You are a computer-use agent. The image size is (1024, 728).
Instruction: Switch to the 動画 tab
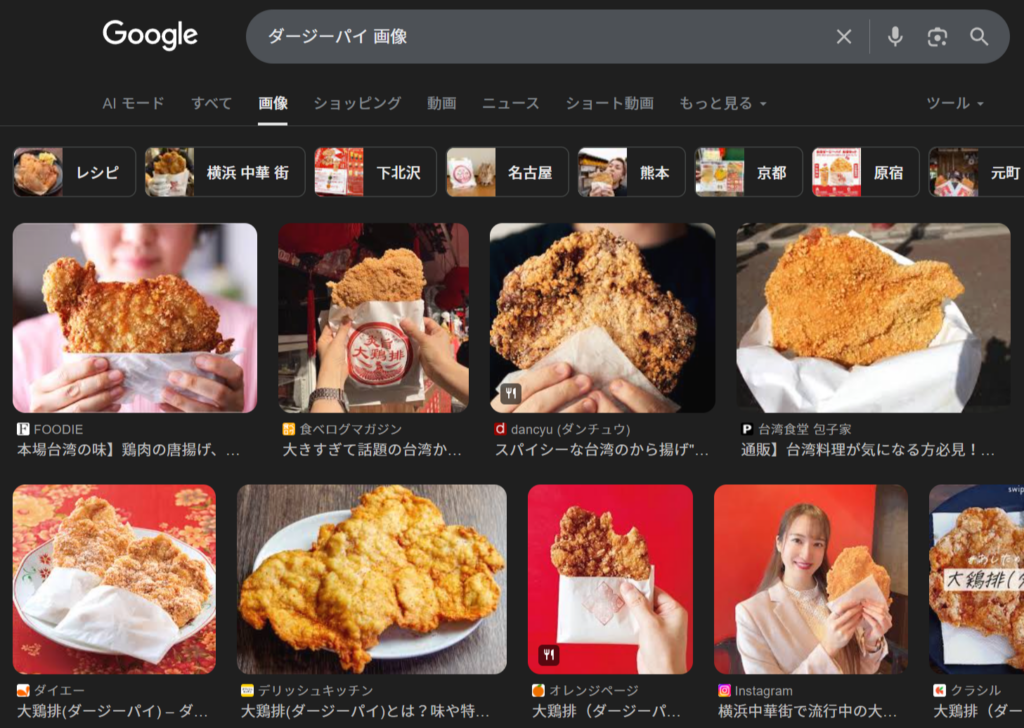441,103
